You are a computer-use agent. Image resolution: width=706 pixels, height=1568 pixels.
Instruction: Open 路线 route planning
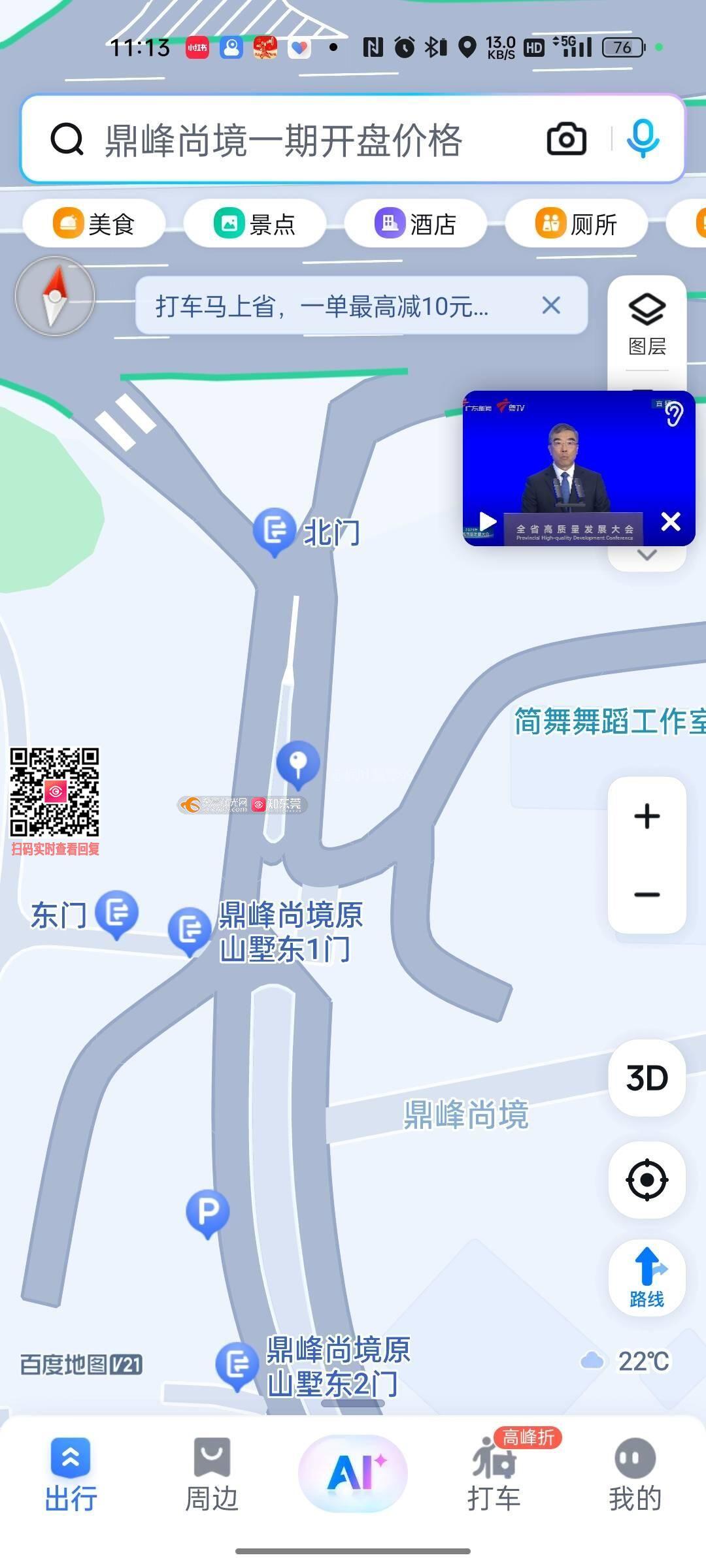(647, 1277)
